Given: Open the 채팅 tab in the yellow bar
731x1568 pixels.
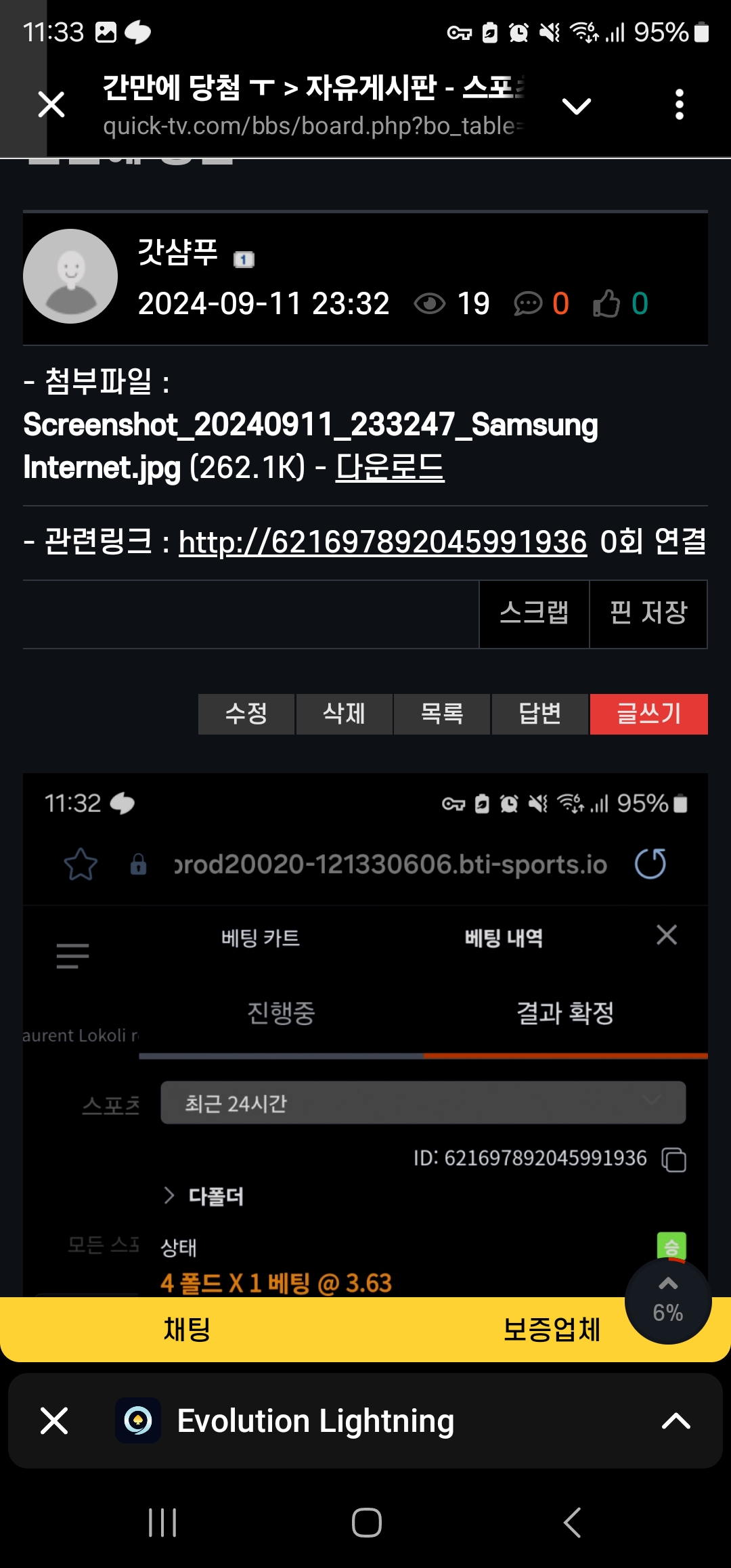Looking at the screenshot, I should pyautogui.click(x=187, y=1330).
